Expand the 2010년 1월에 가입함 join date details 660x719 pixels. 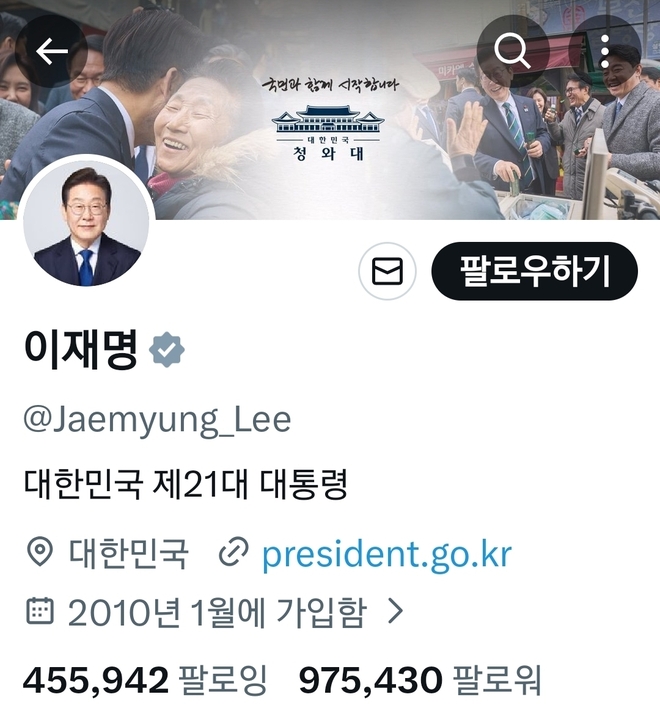point(214,611)
